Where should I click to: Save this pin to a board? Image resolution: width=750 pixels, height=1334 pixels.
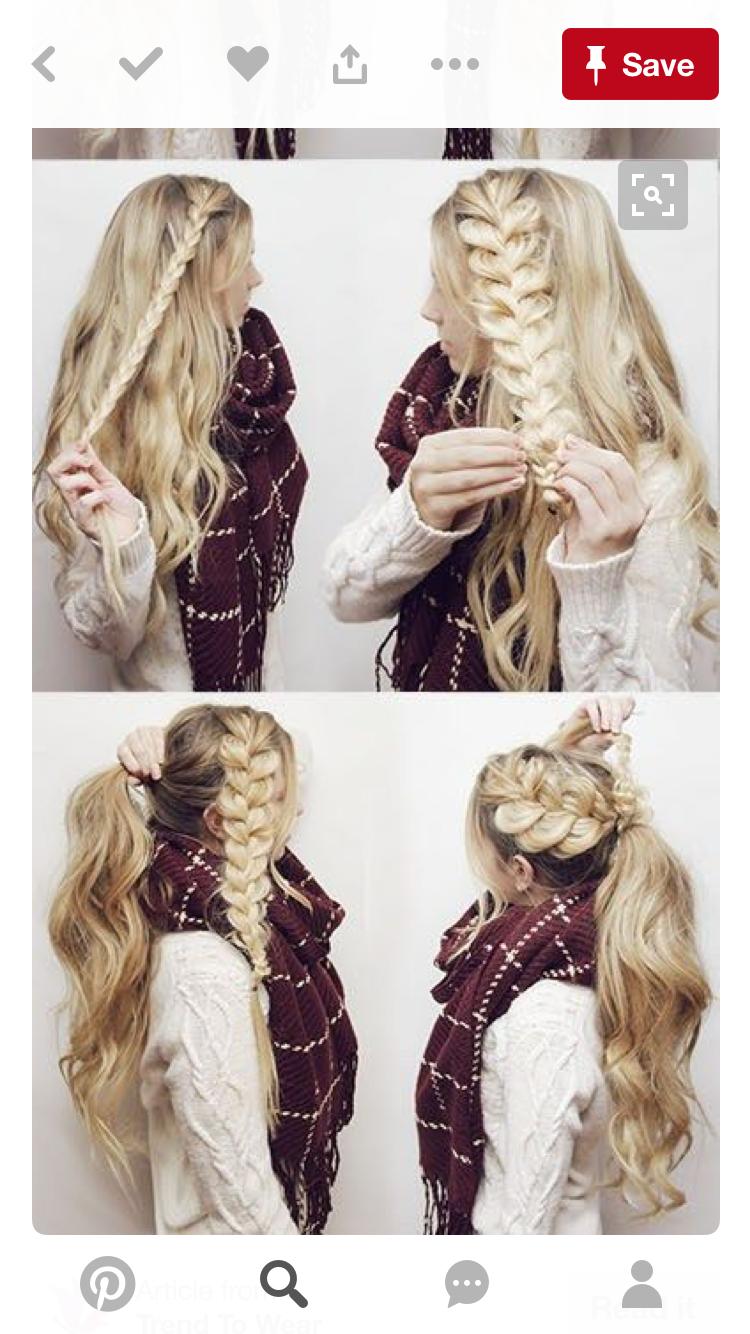[x=640, y=64]
